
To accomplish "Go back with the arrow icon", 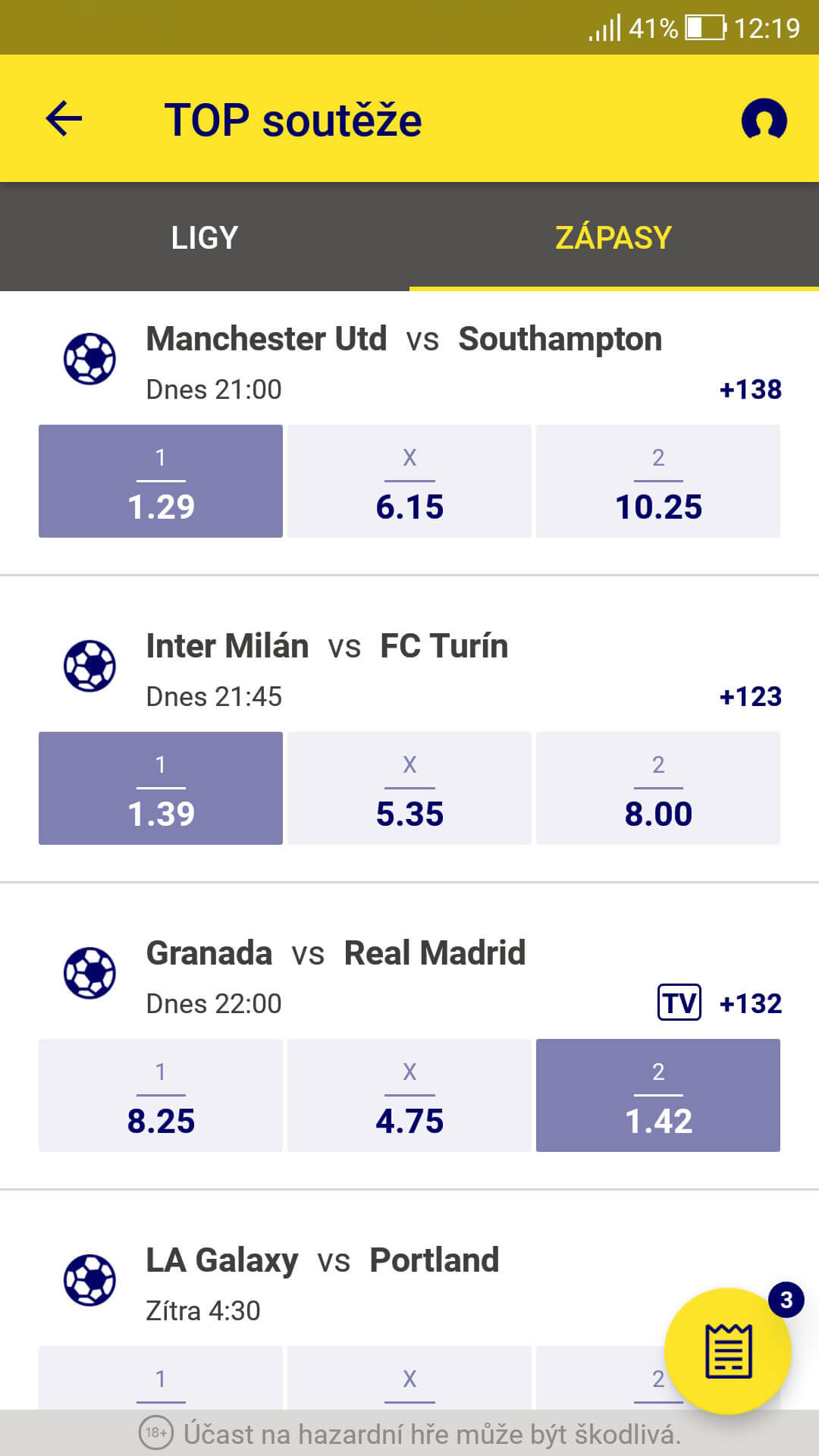I will pyautogui.click(x=64, y=119).
